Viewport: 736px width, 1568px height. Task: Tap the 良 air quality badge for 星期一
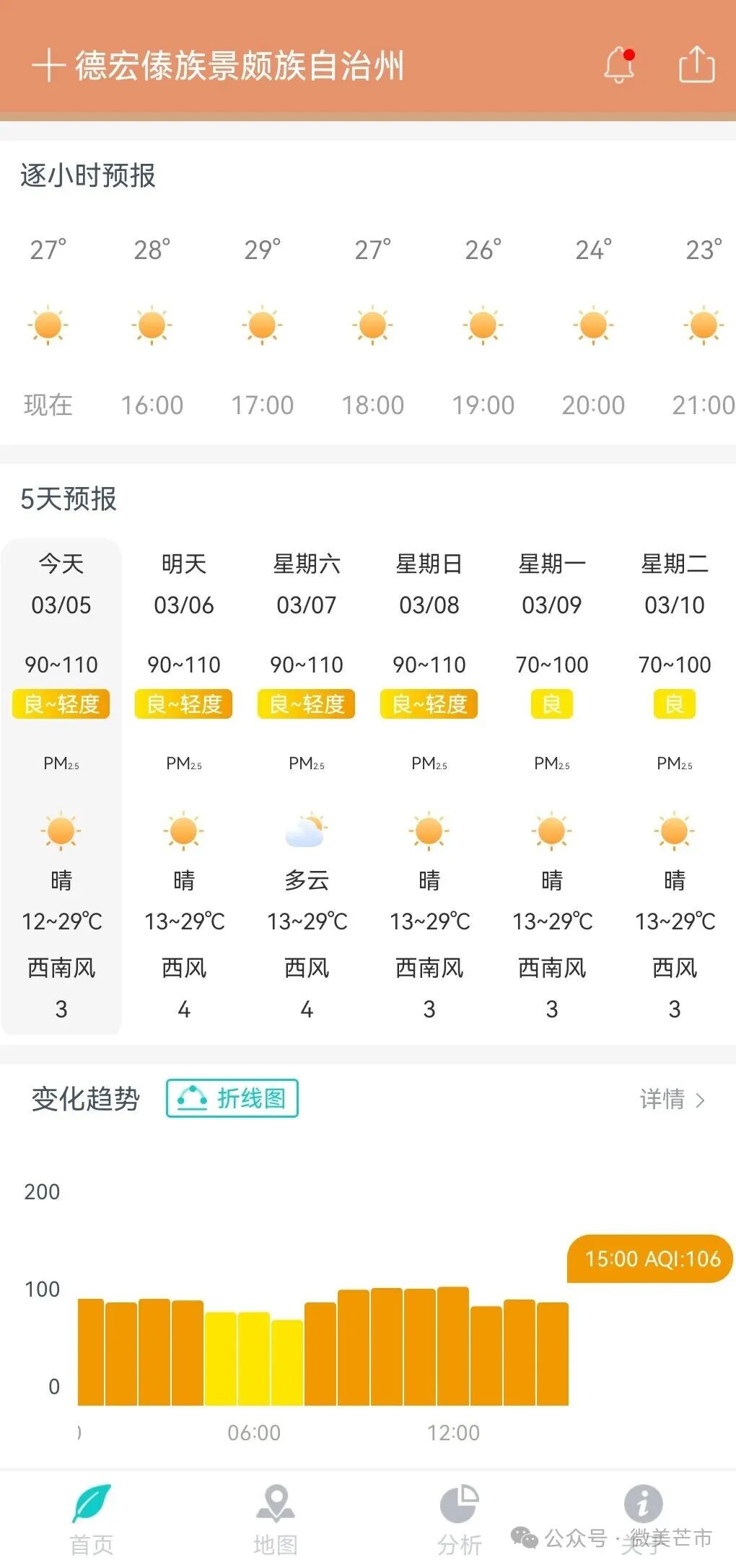(x=551, y=704)
